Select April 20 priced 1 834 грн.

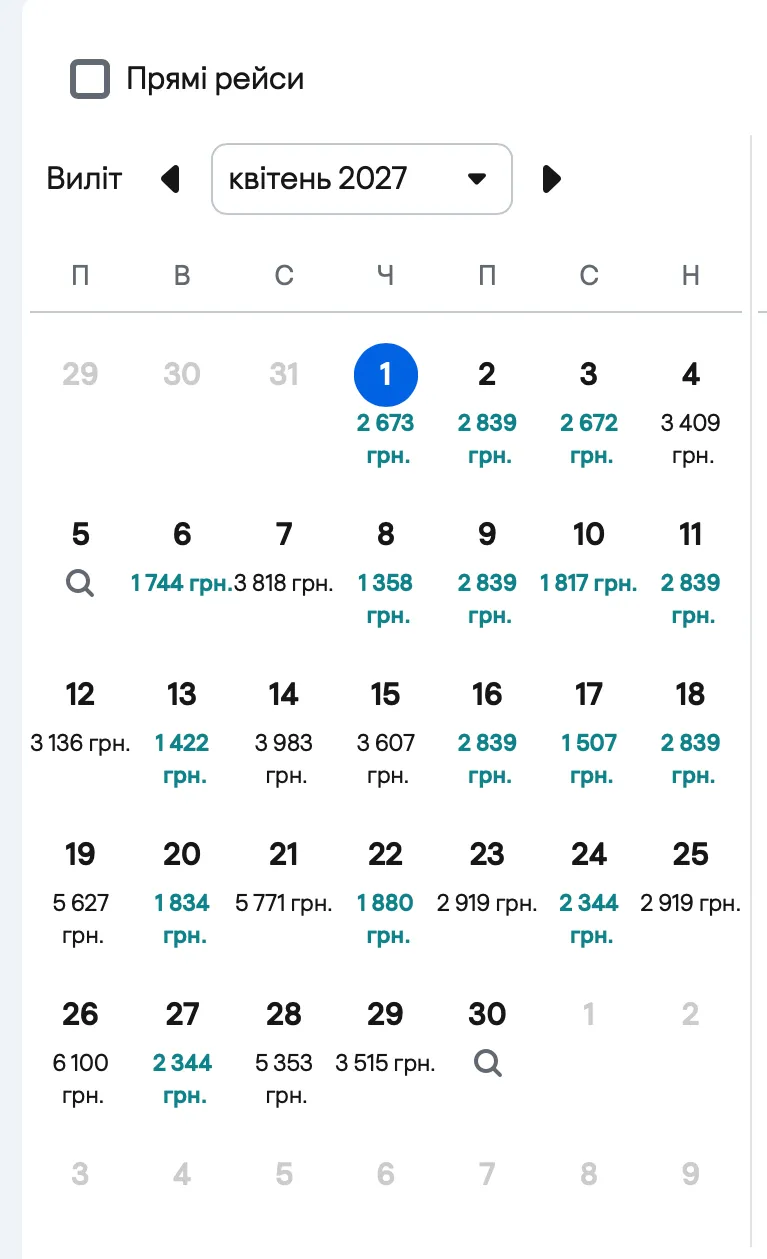click(182, 891)
